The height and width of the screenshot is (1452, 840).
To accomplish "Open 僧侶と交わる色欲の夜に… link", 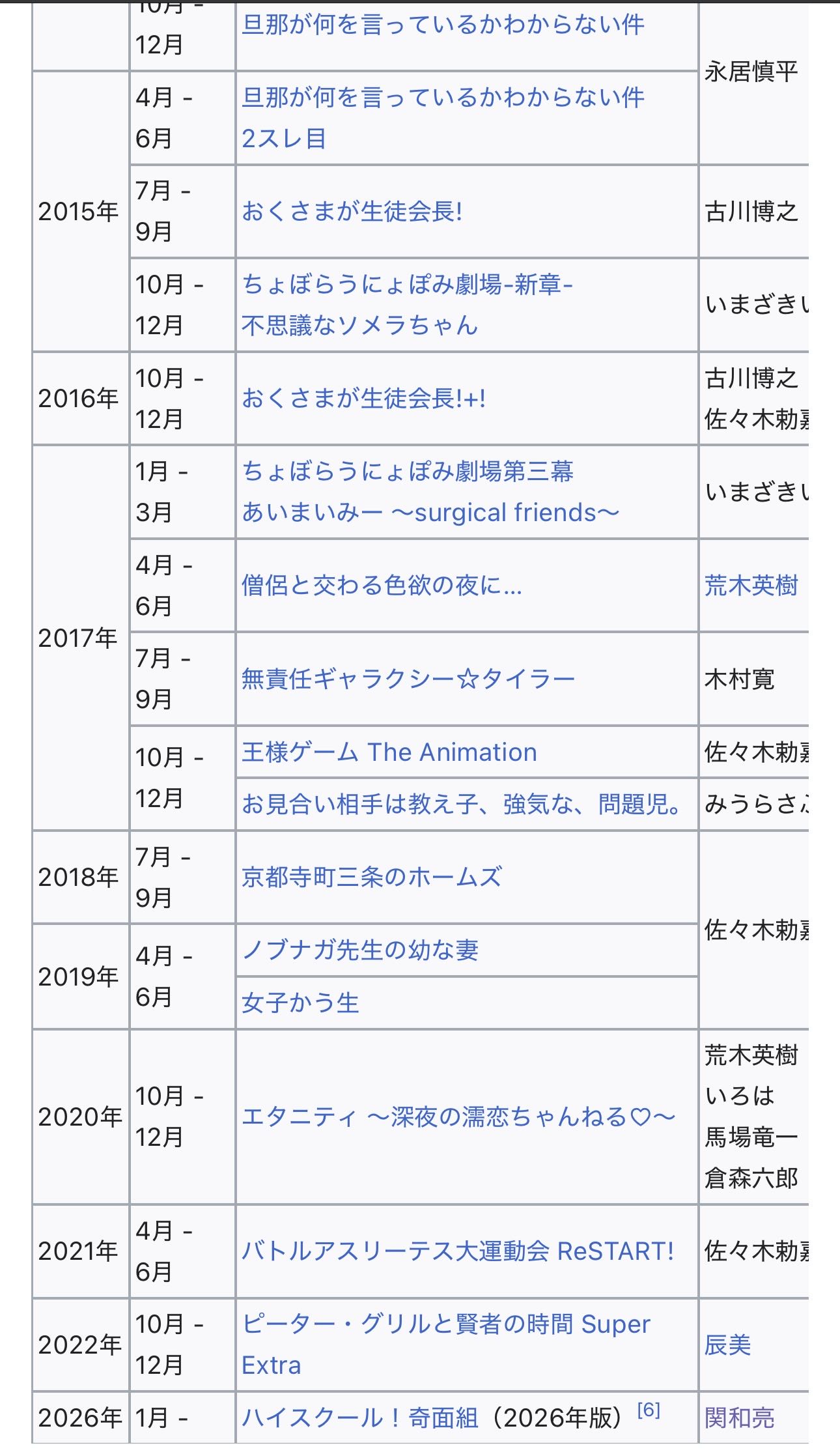I will pyautogui.click(x=382, y=586).
